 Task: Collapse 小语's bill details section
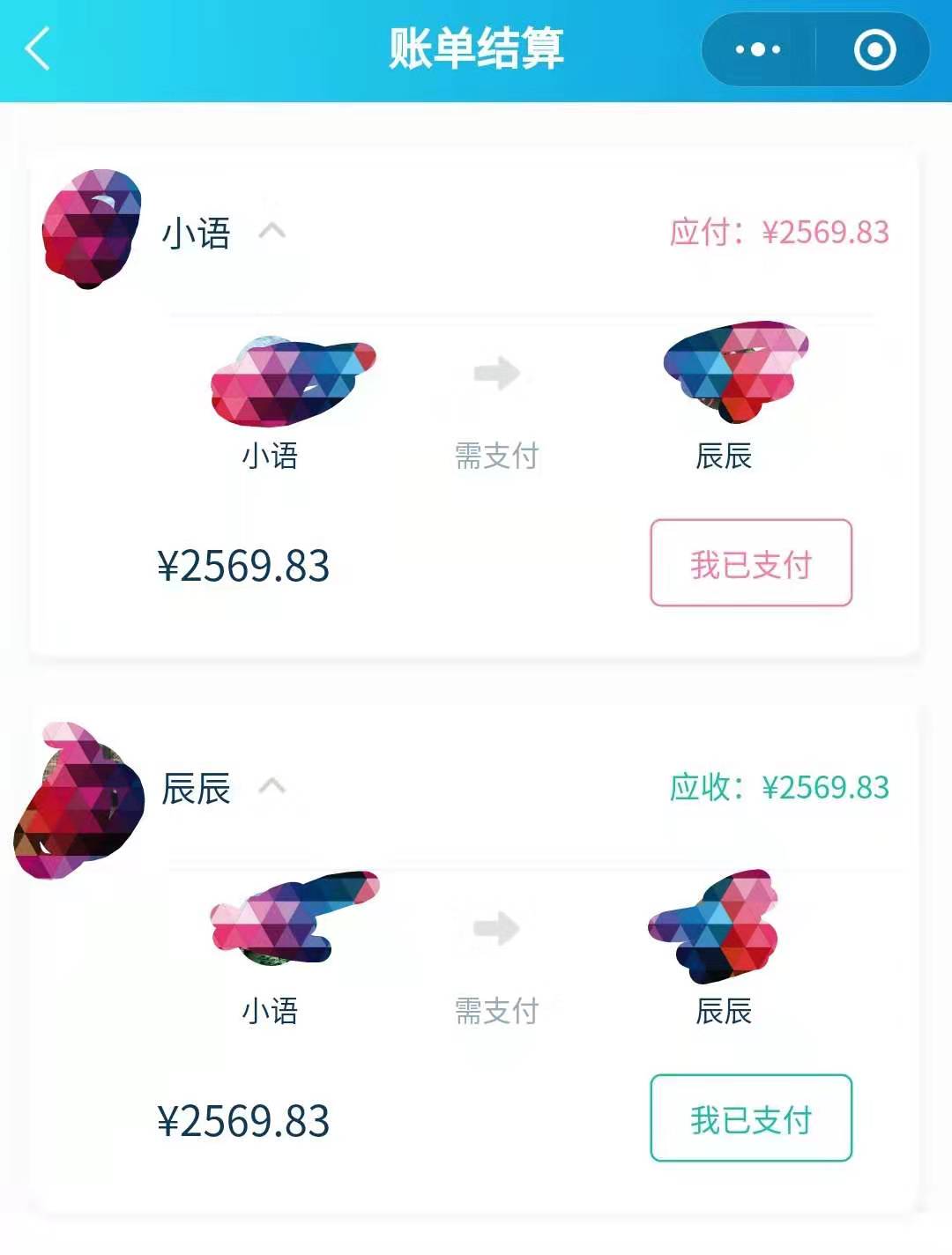click(x=273, y=232)
